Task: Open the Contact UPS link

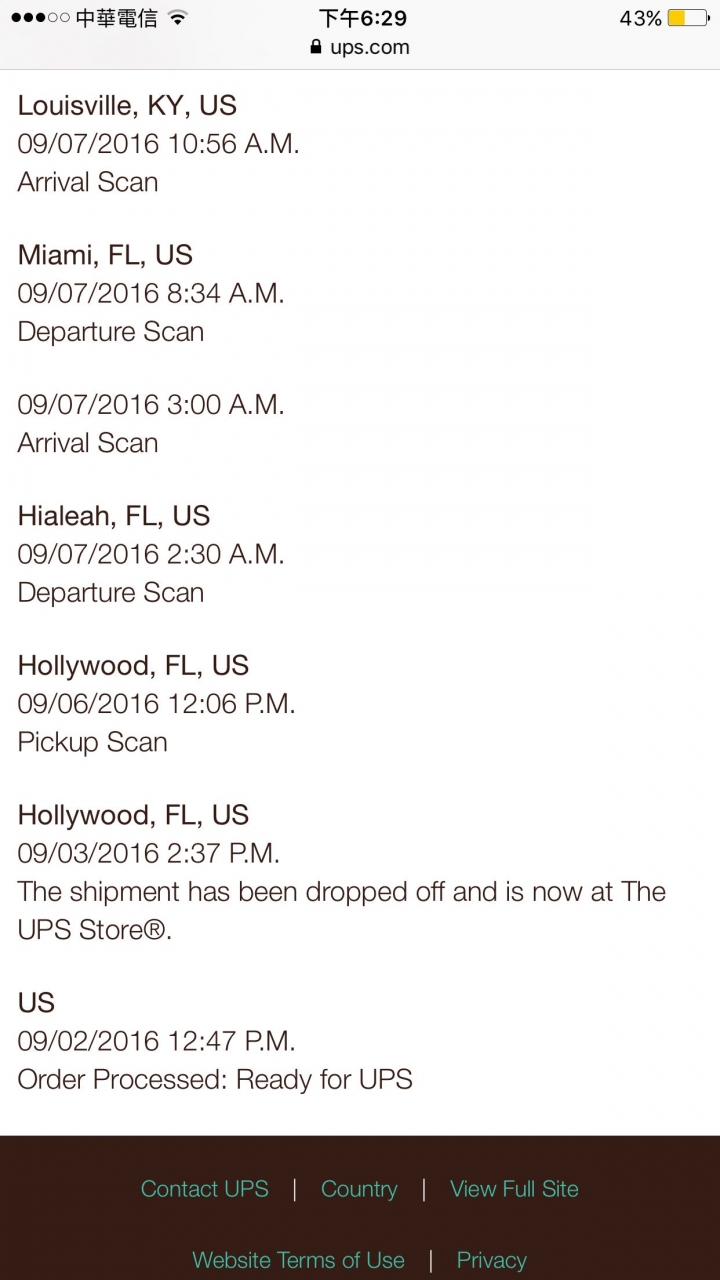Action: click(x=204, y=1189)
